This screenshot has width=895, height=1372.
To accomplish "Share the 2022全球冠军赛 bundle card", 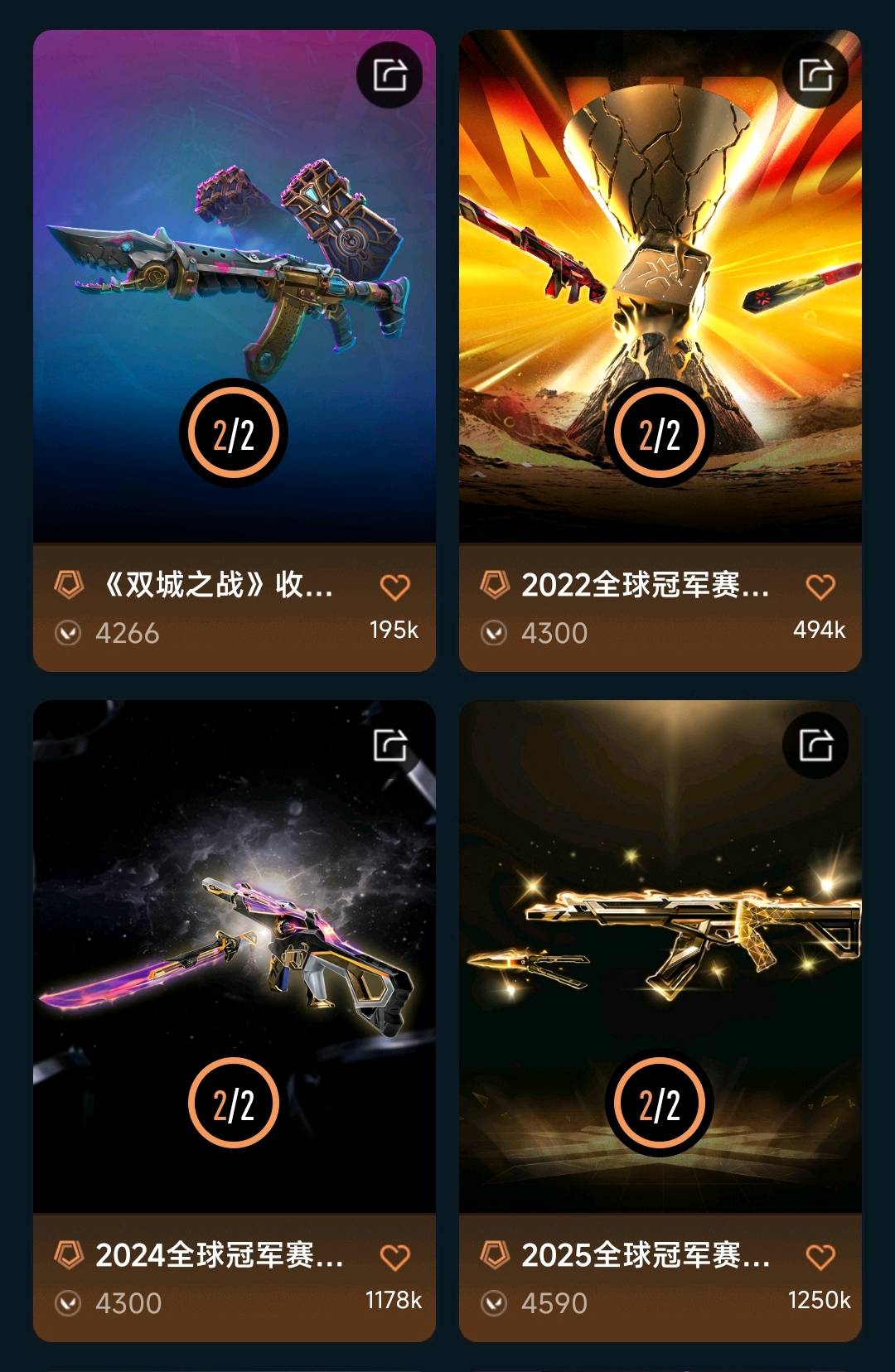I will [815, 75].
